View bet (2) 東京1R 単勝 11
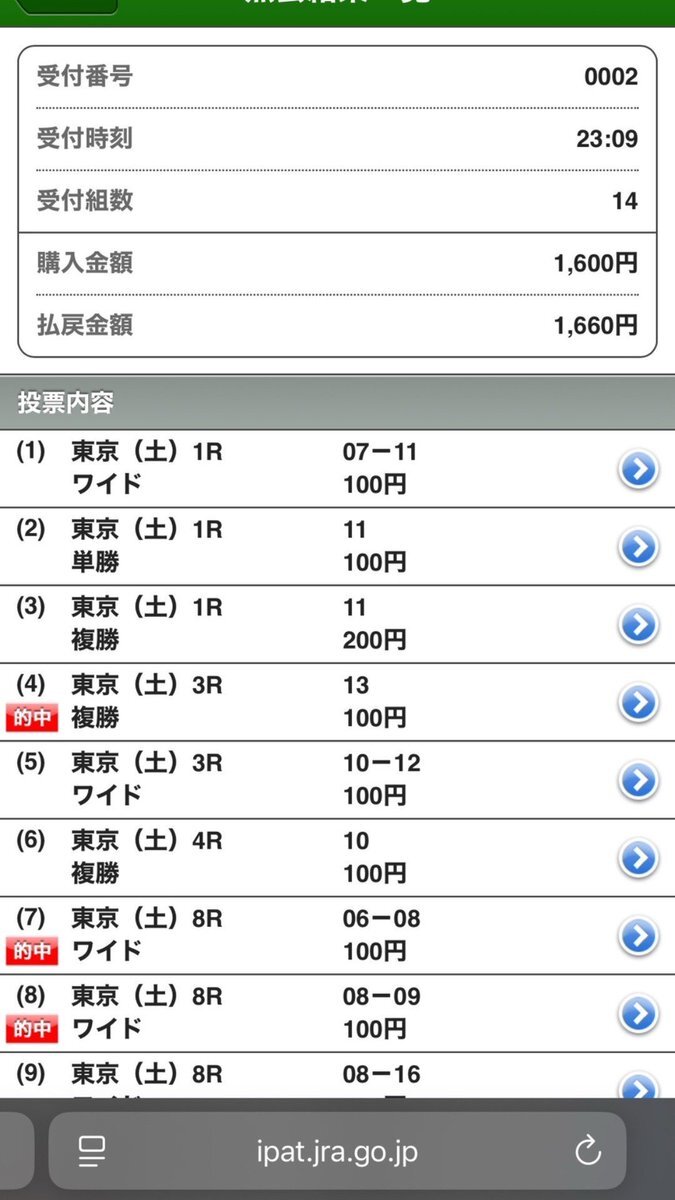The width and height of the screenshot is (675, 1200). [638, 547]
